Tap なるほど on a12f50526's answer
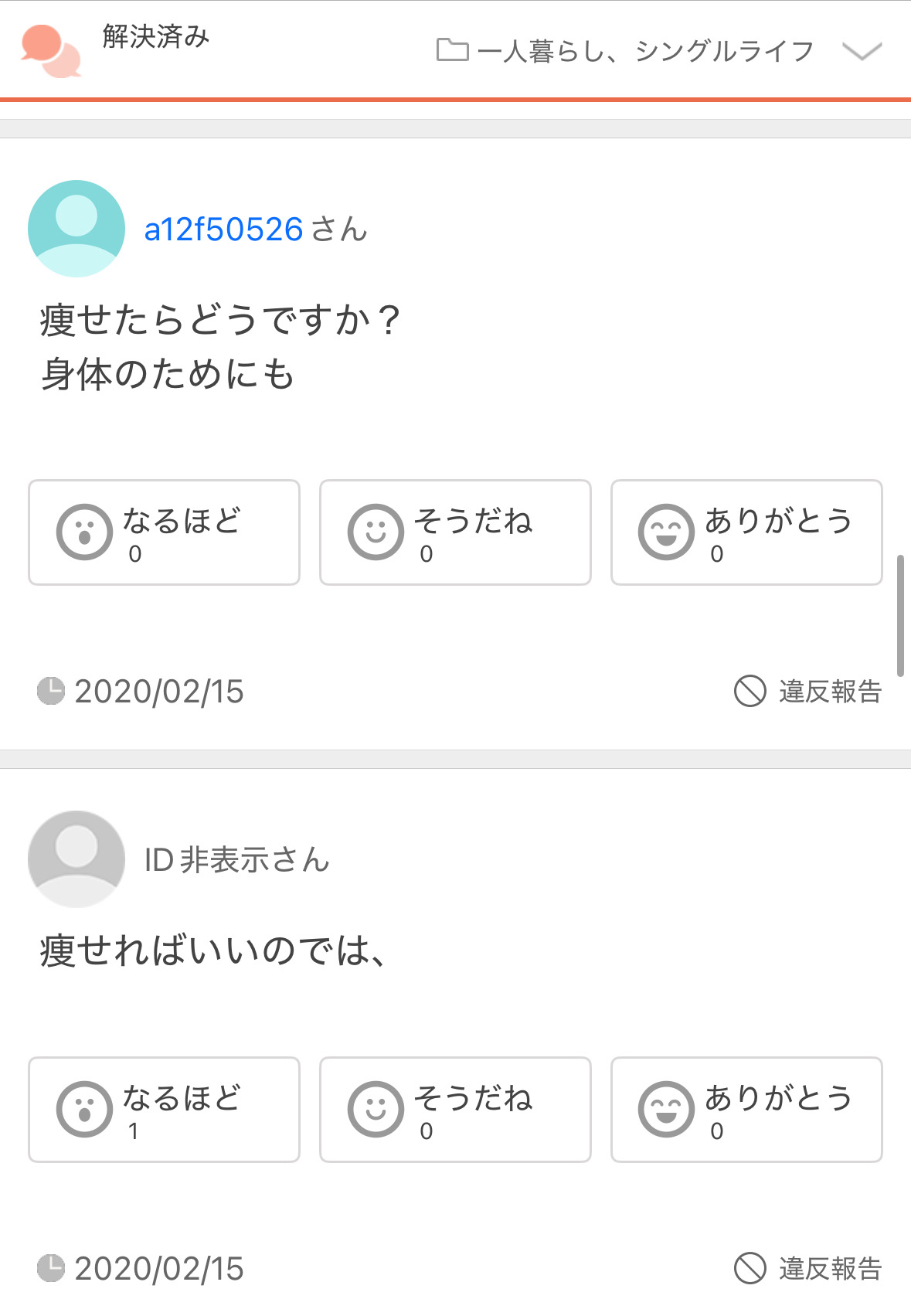Image resolution: width=911 pixels, height=1316 pixels. [164, 532]
